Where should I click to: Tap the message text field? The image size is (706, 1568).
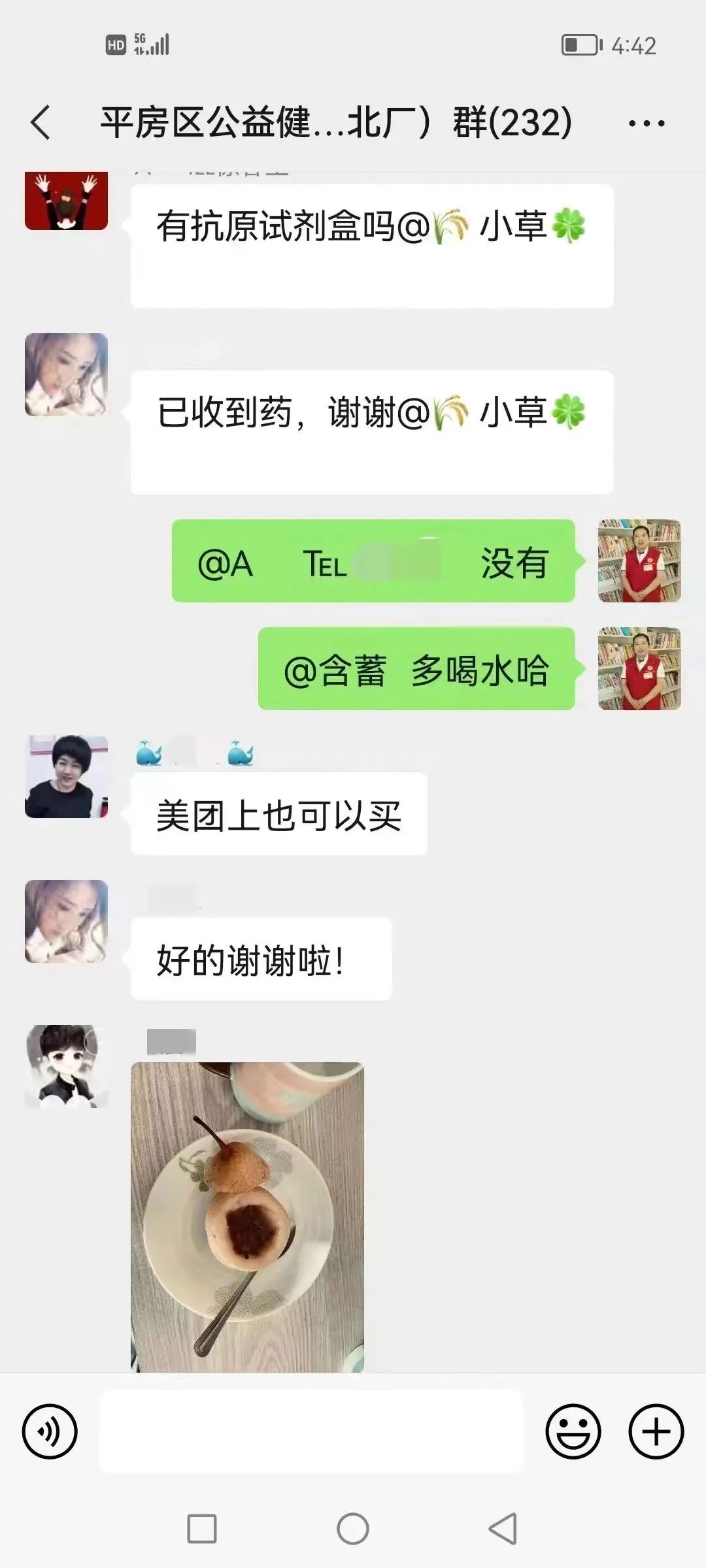coord(311,1431)
